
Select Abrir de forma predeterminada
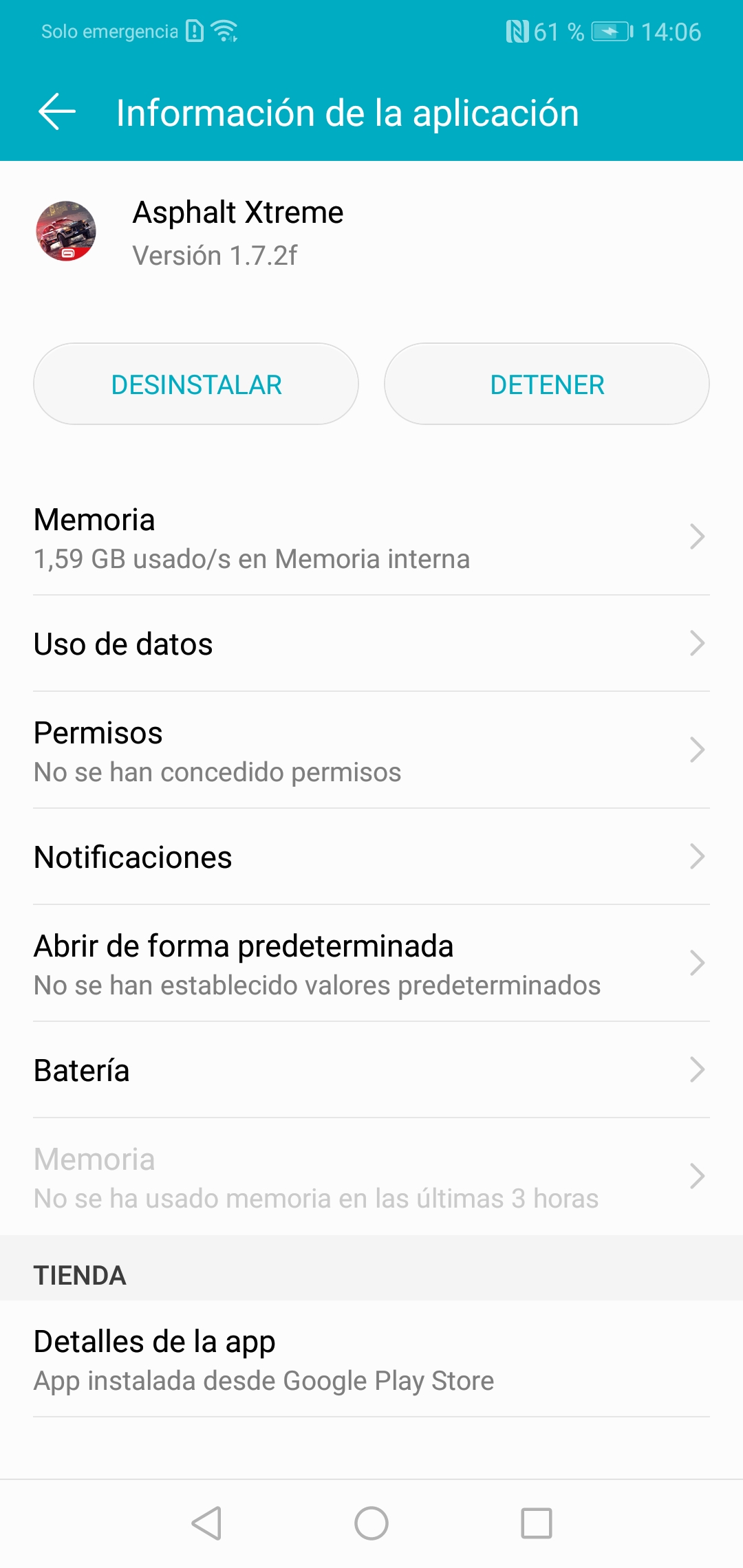(x=371, y=964)
